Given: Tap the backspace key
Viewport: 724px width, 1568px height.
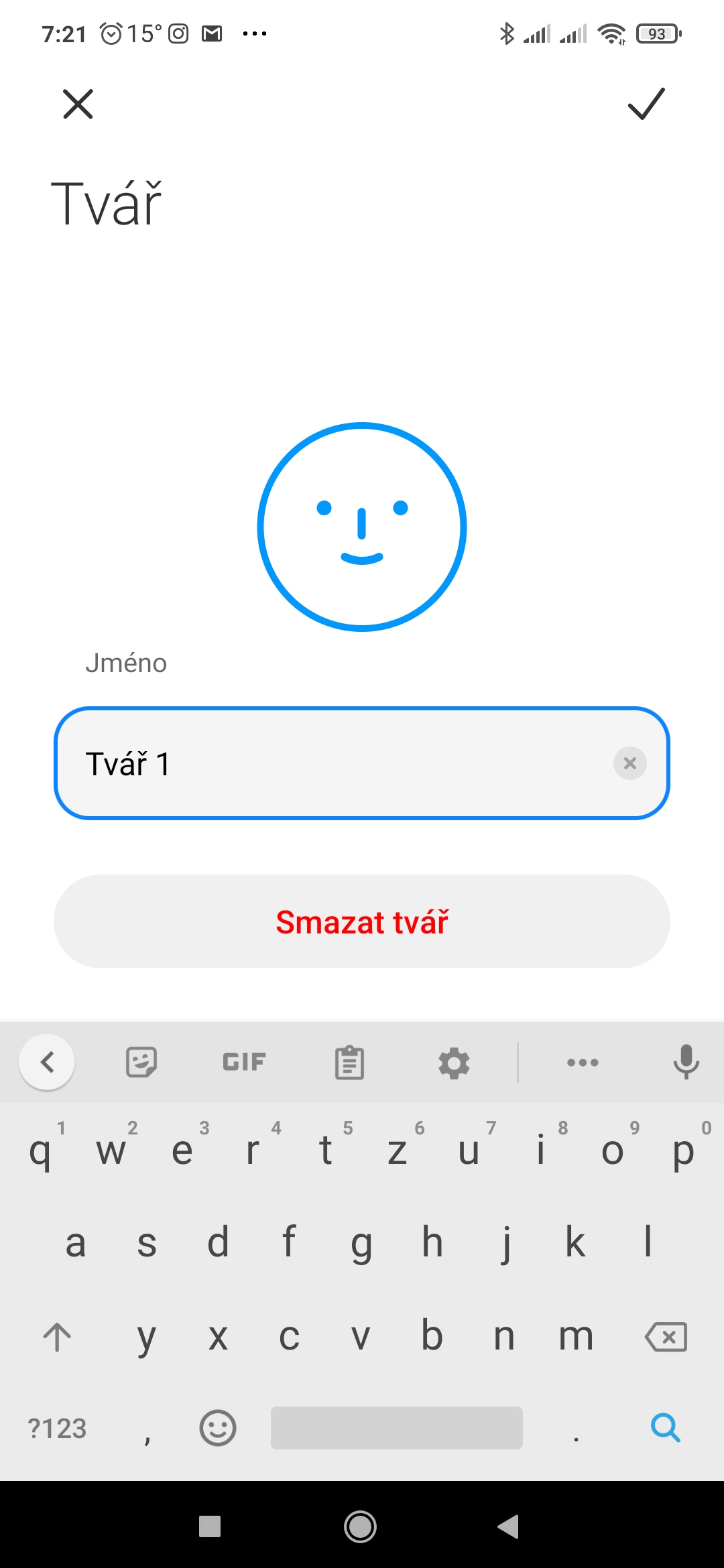Looking at the screenshot, I should 666,1337.
